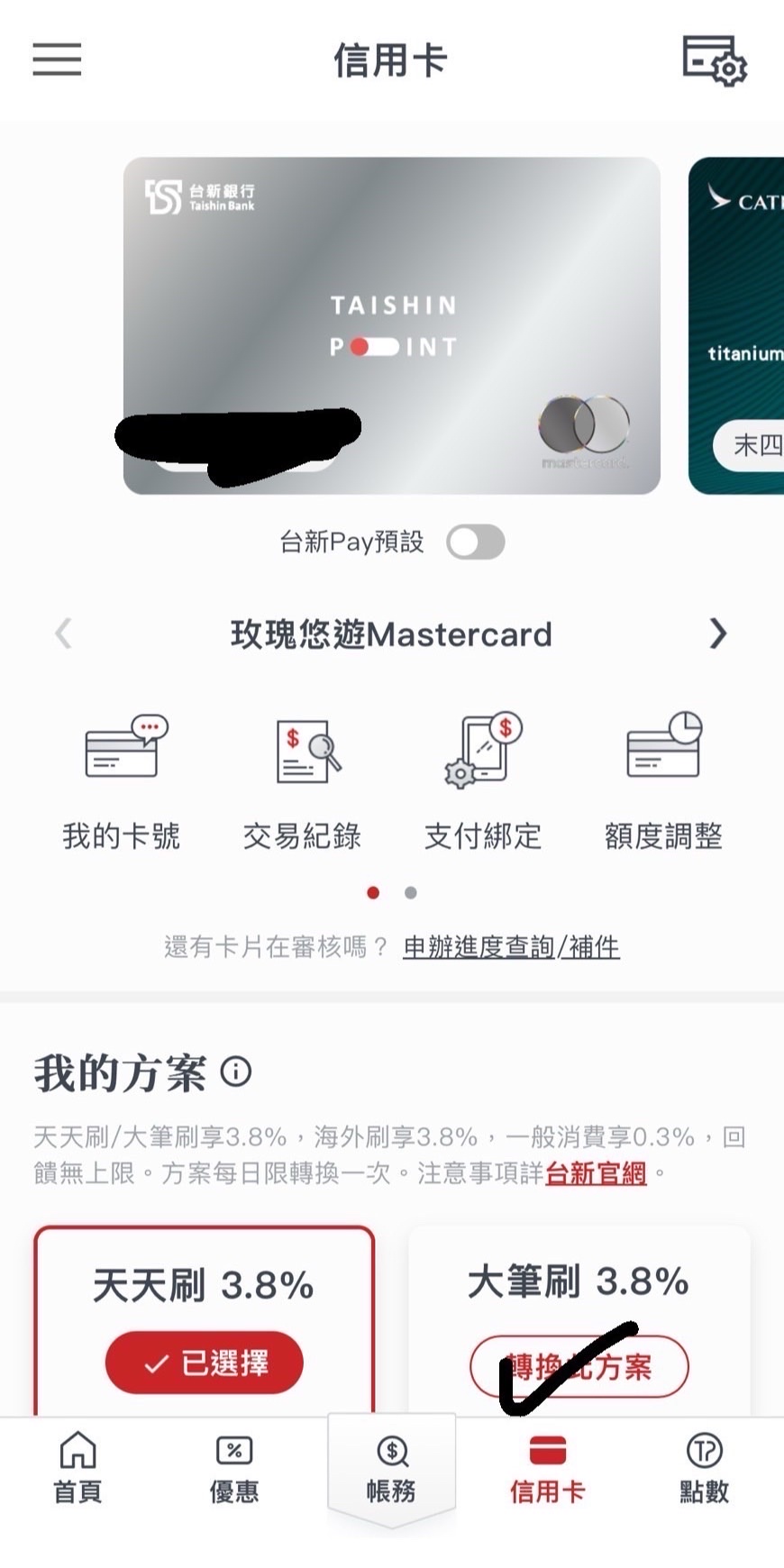Open 台新官網 link
This screenshot has width=784, height=1568.
pos(596,1173)
